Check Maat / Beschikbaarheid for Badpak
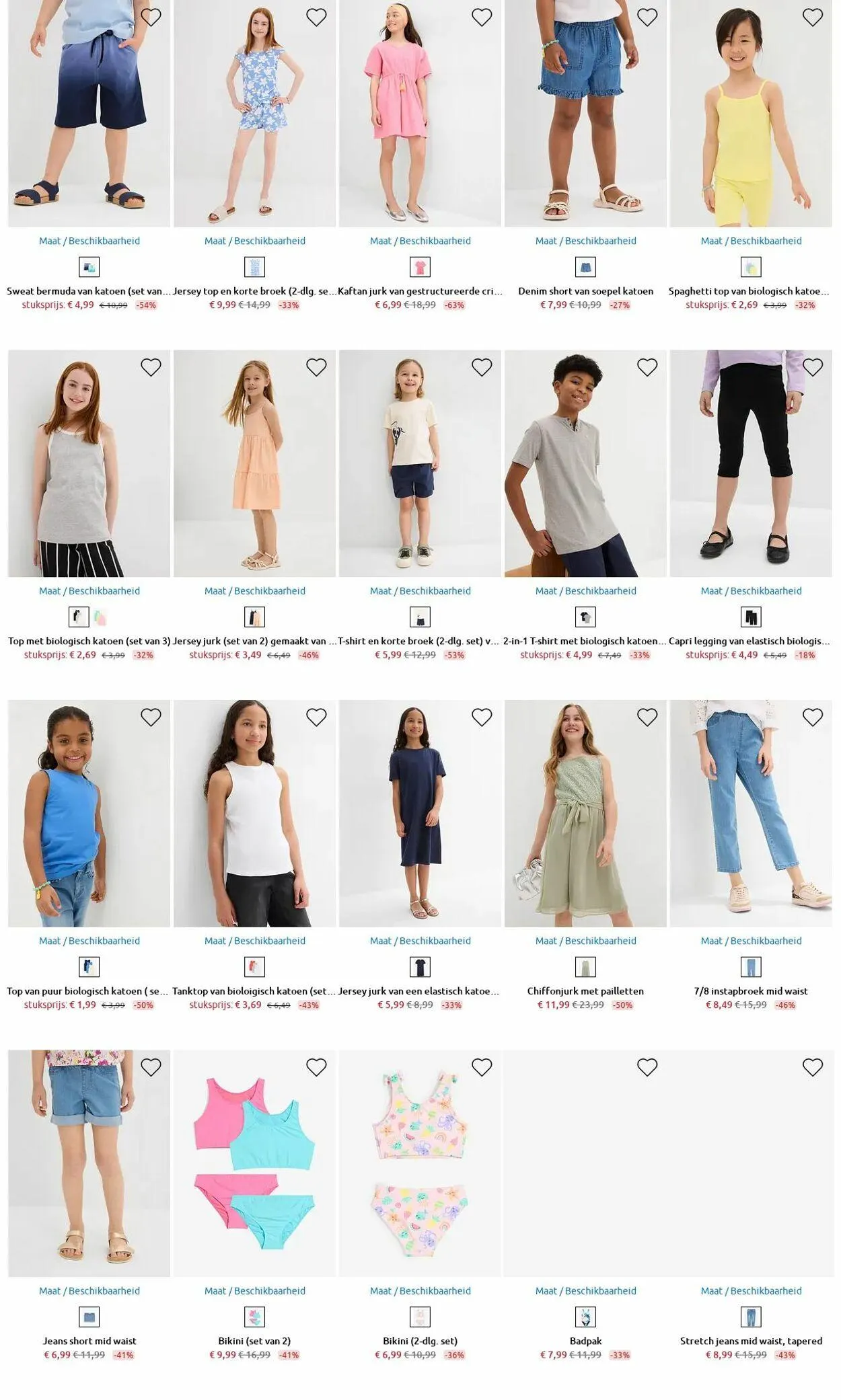841x1400 pixels. [585, 1290]
